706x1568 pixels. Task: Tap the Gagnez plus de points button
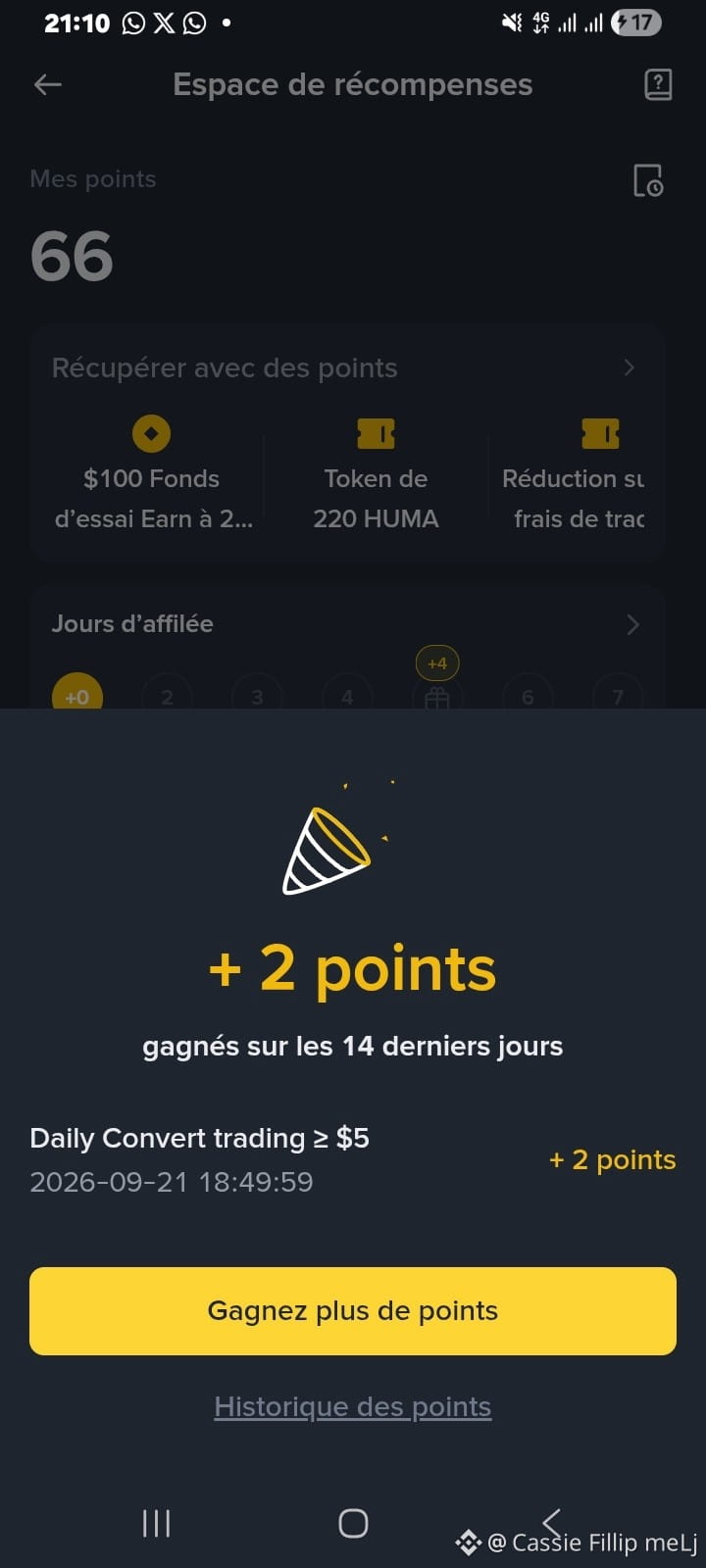click(353, 1311)
